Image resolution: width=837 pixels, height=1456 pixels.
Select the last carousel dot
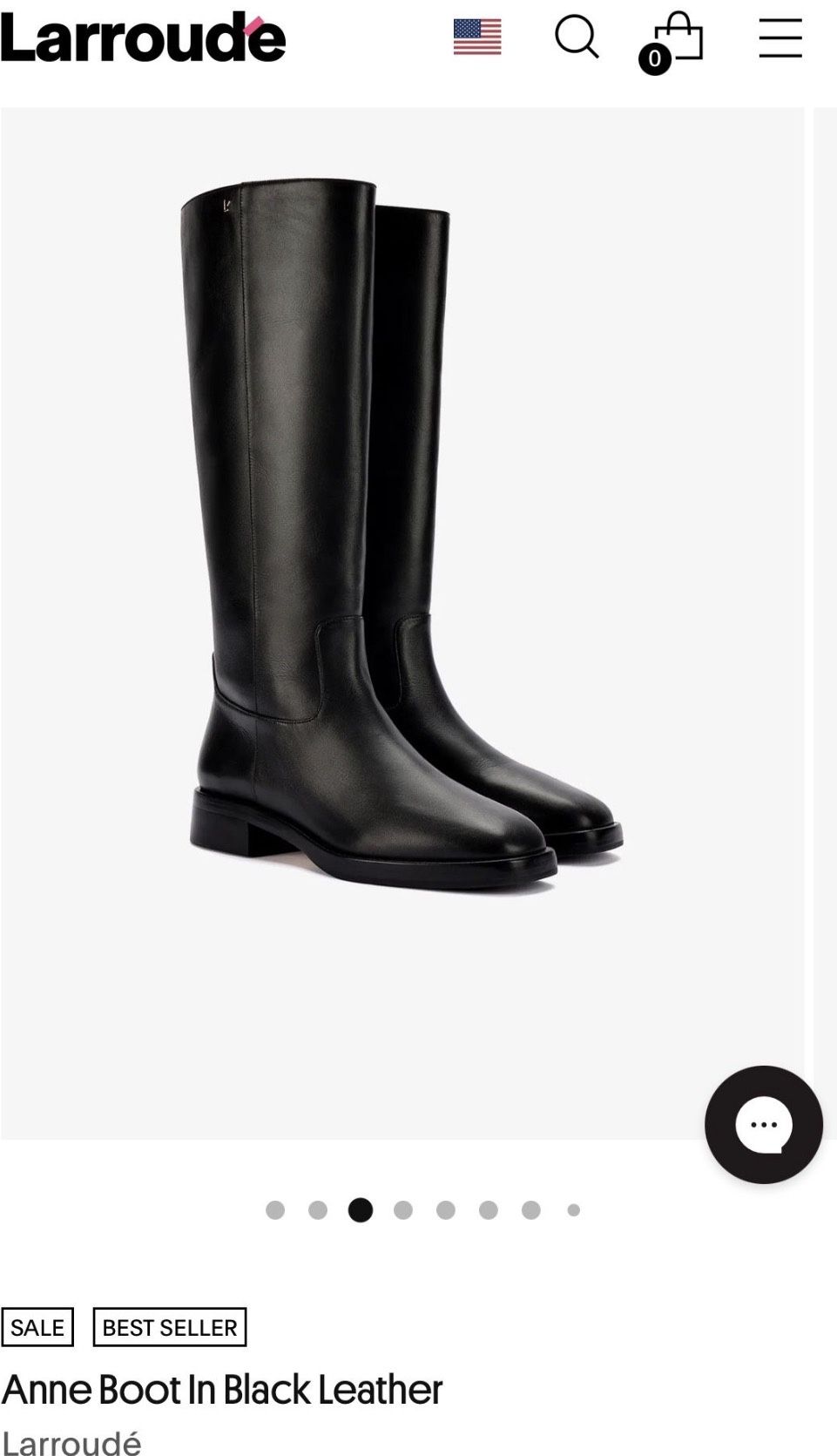coord(572,1209)
